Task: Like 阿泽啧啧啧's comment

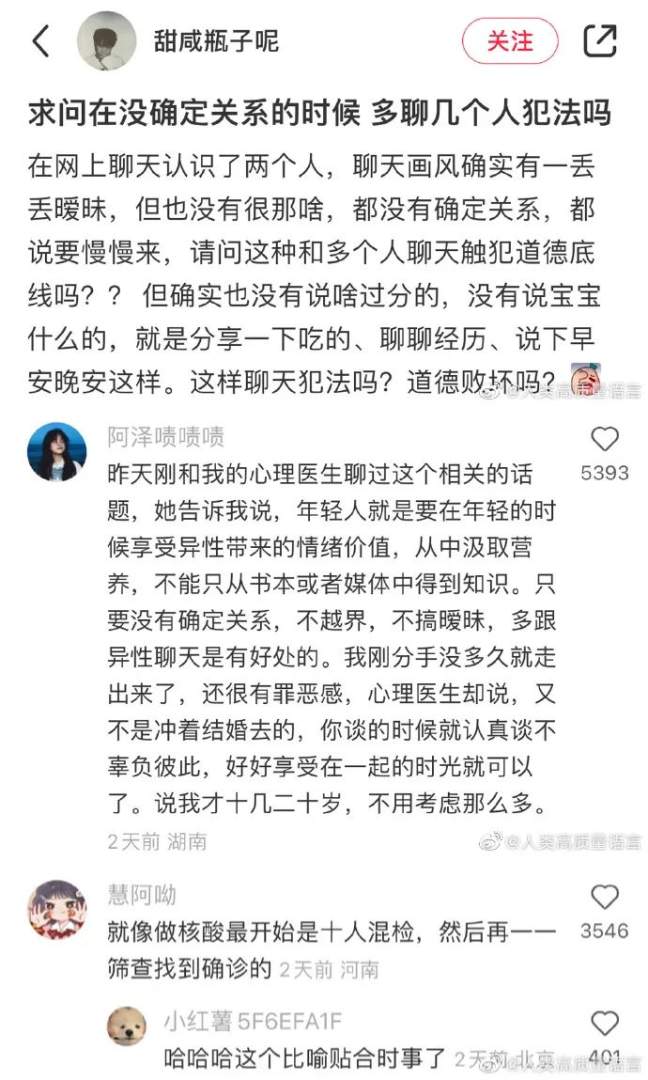Action: point(605,439)
